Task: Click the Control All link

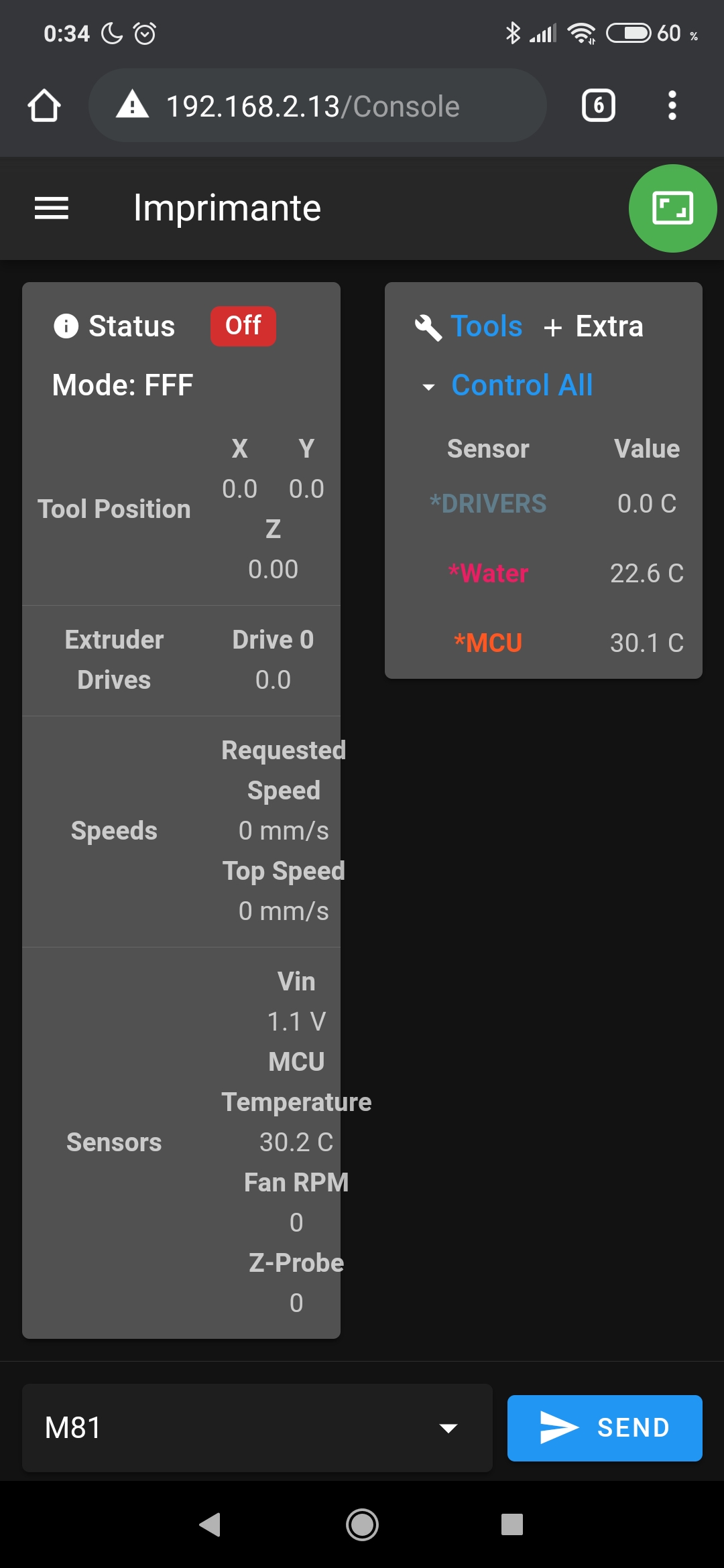Action: pyautogui.click(x=522, y=385)
